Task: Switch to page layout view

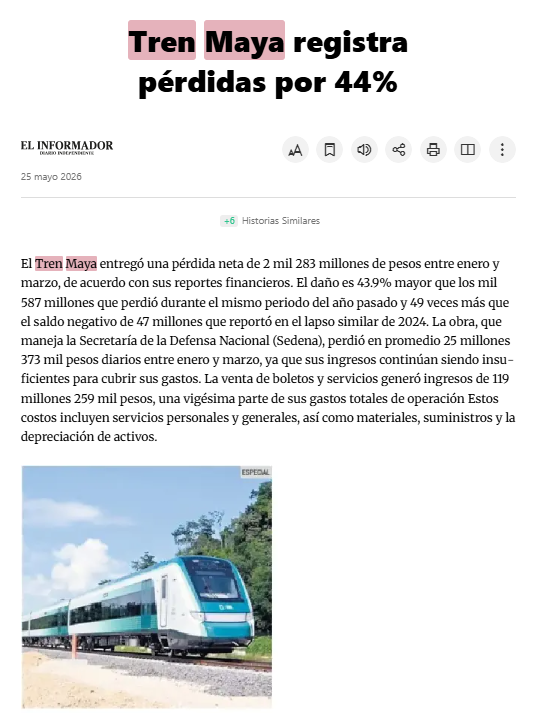Action: click(x=468, y=150)
